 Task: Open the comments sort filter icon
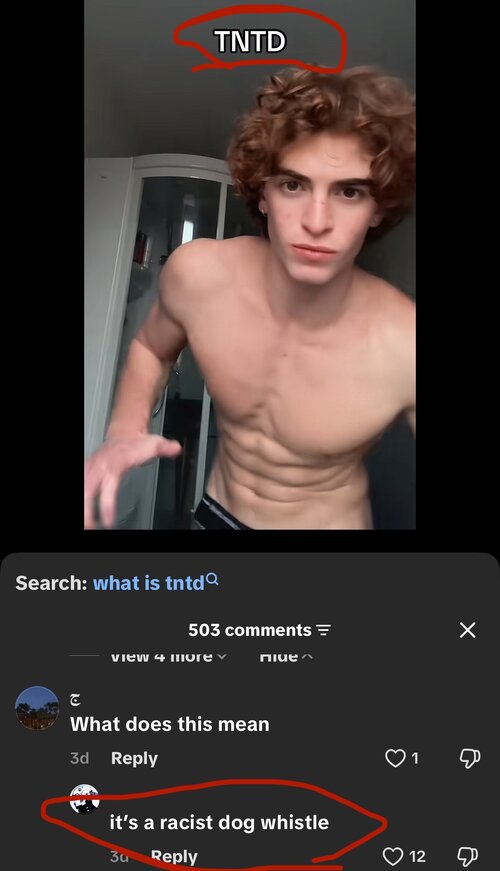tap(323, 630)
